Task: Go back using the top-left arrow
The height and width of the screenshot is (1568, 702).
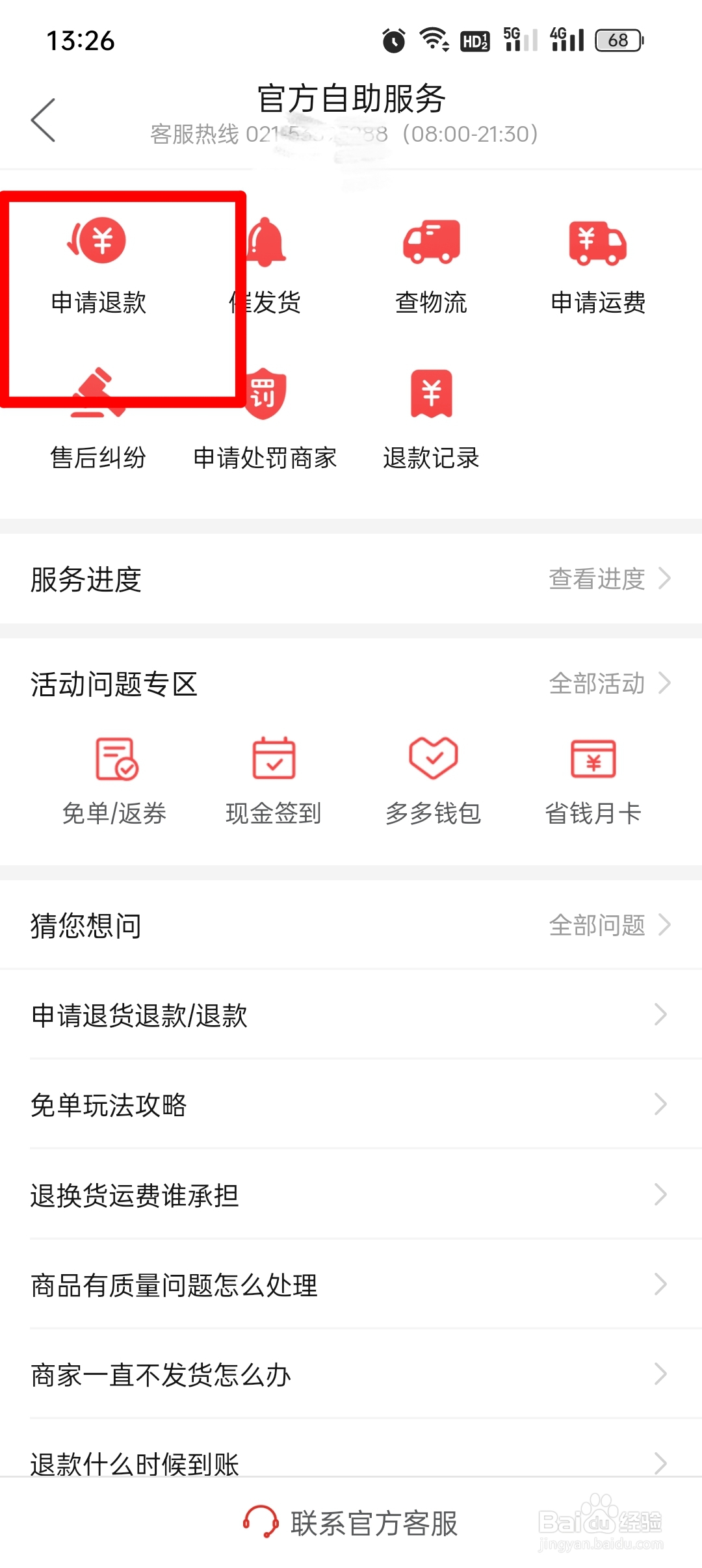Action: point(43,120)
